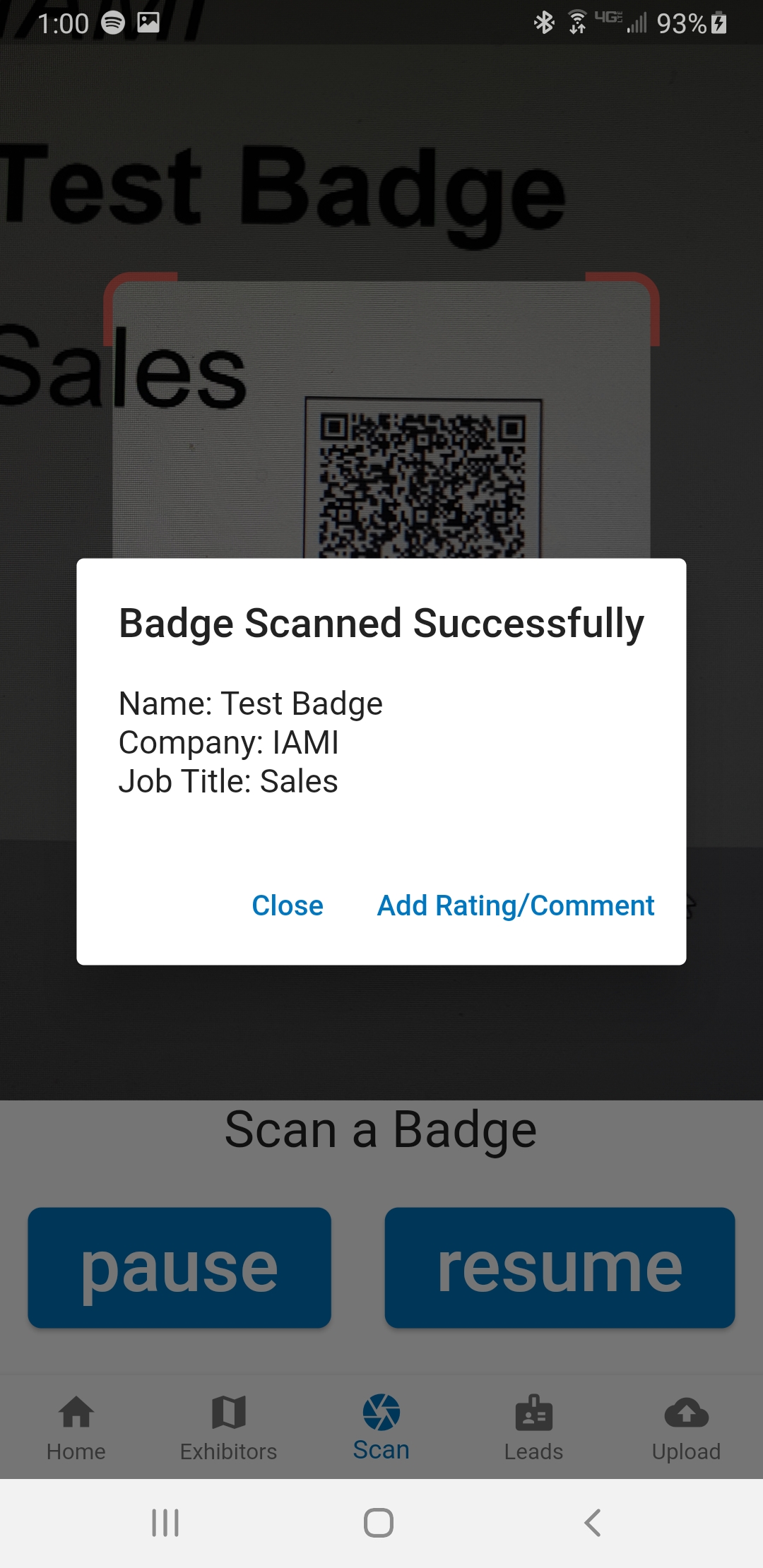Open the Upload tab
The height and width of the screenshot is (1568, 763).
[687, 1427]
